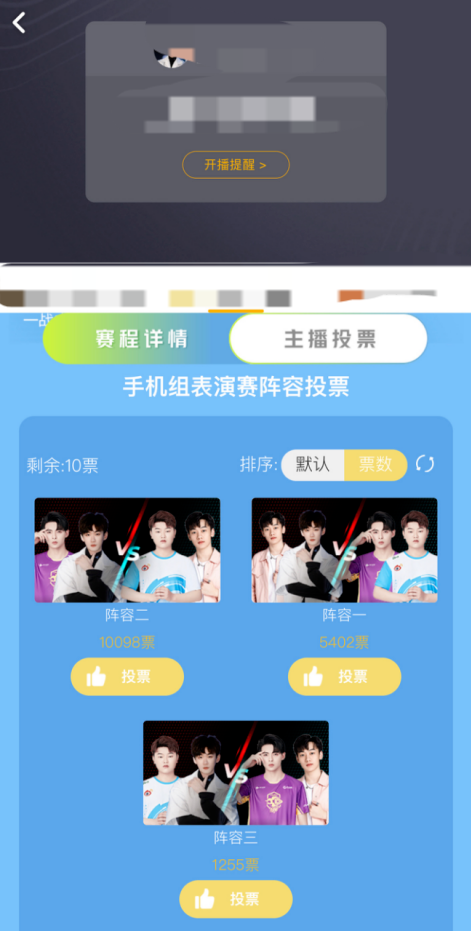
Task: Open the 阵容一 lineup image
Action: click(344, 550)
